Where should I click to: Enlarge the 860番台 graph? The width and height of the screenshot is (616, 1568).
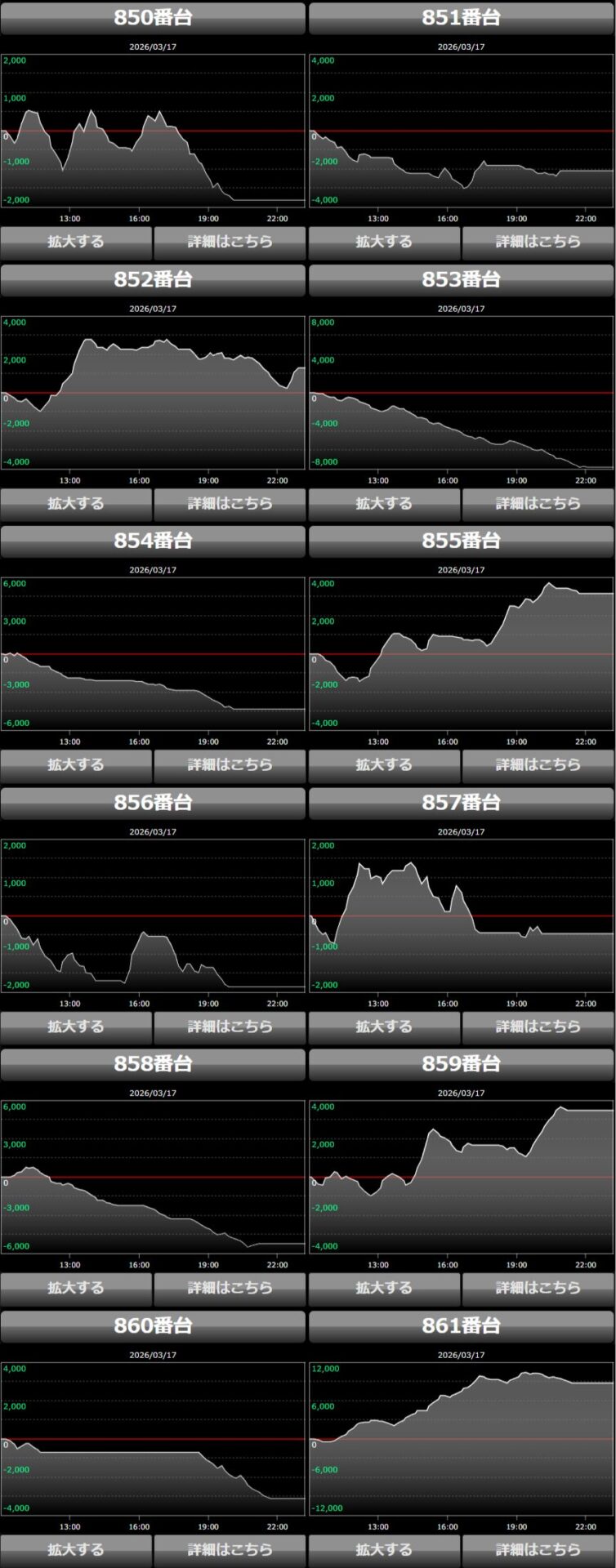[76, 1549]
